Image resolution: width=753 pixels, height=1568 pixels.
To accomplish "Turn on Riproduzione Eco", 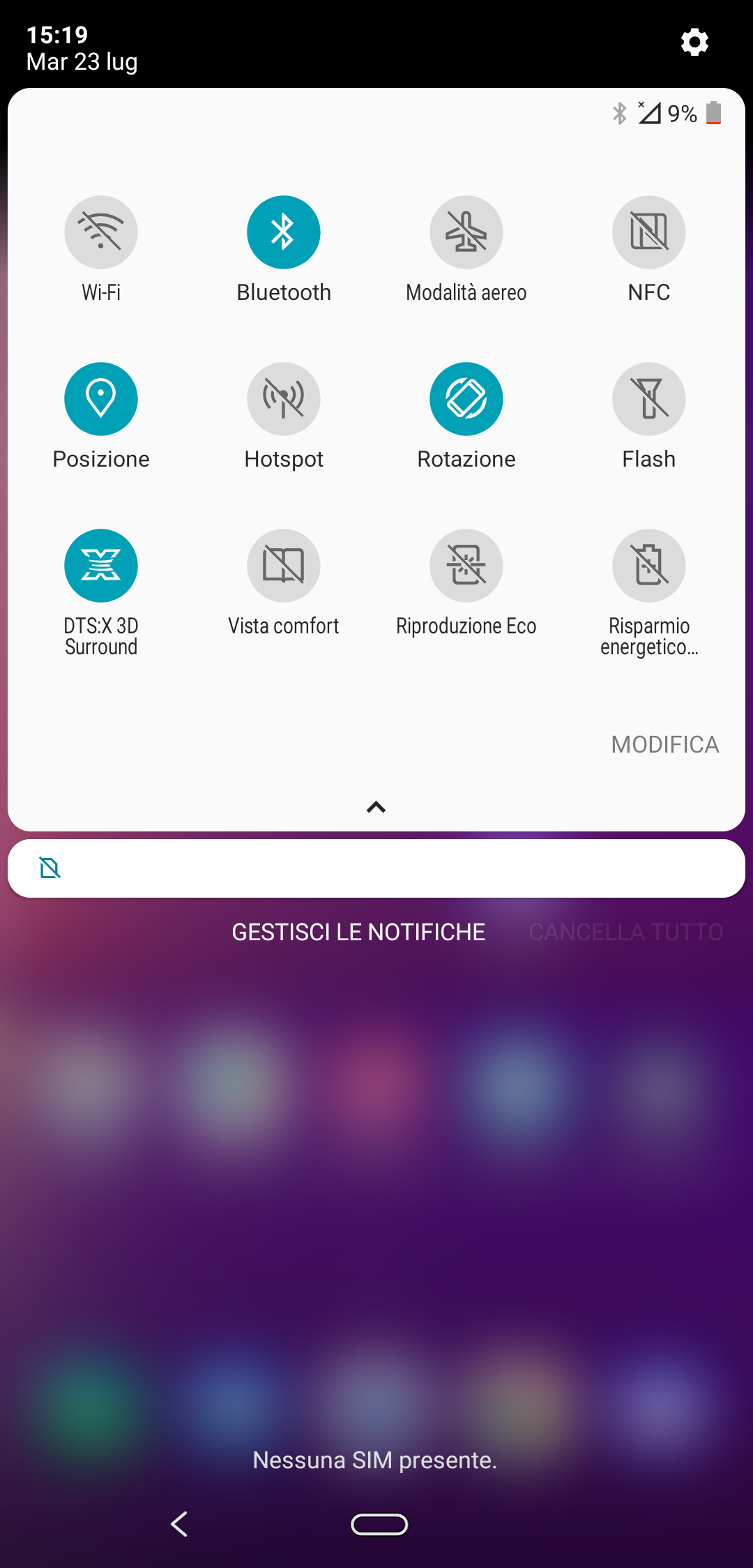I will 466,566.
